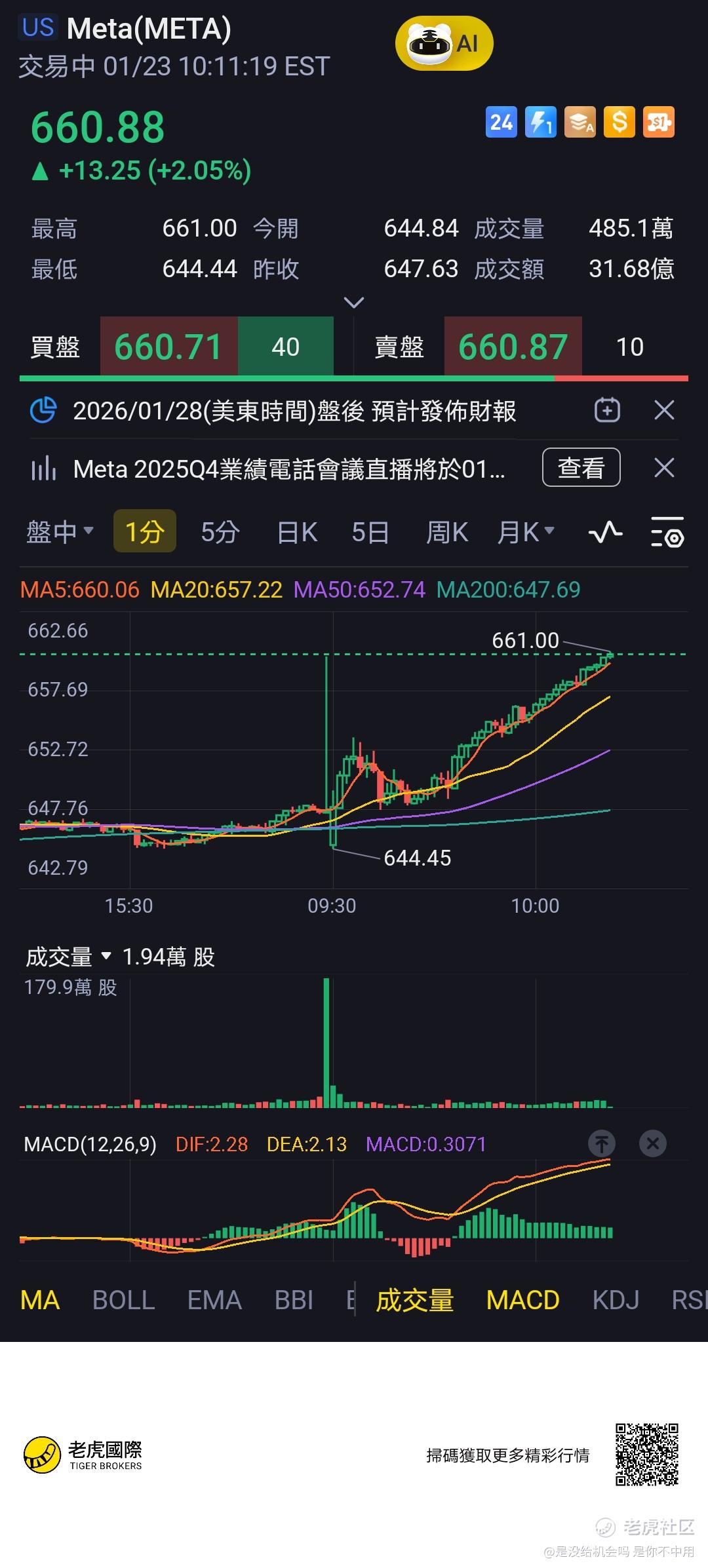708x1568 pixels.
Task: Open the tiger AI assistant
Action: click(444, 43)
